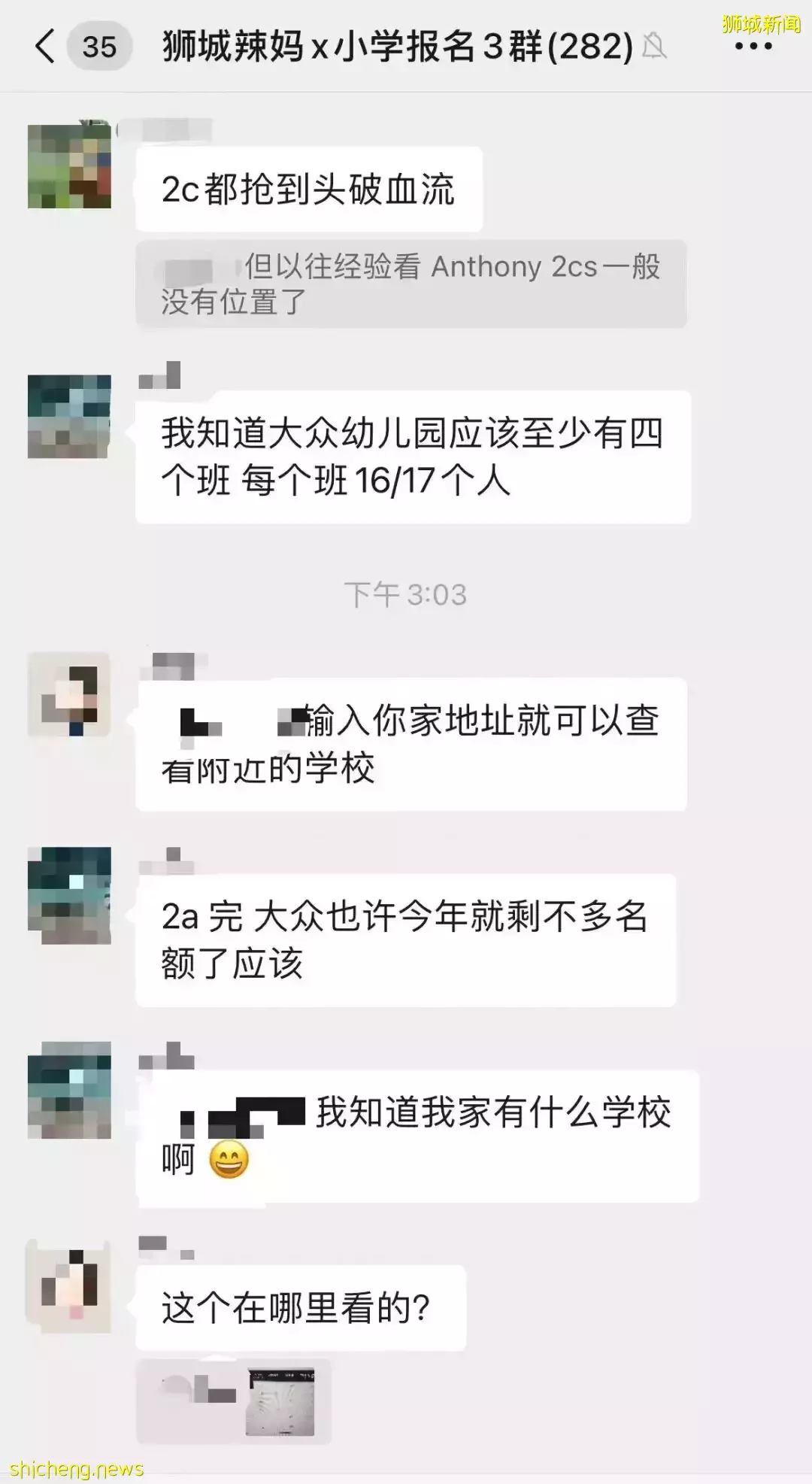Viewport: 812px width, 1484px height.
Task: Open quoted message about Anthony 2cs
Action: 411,284
